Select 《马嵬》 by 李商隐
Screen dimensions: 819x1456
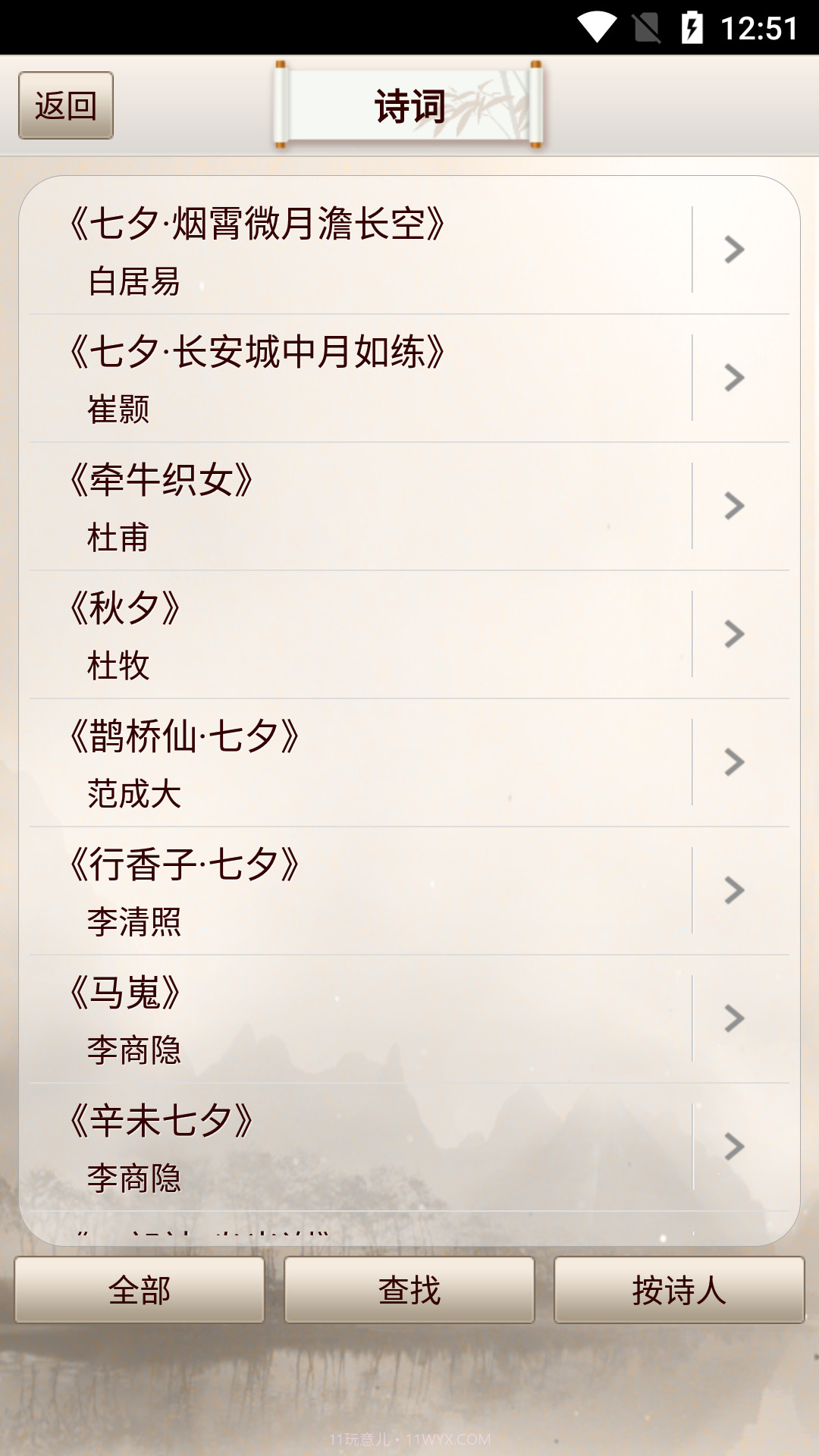356,1018
